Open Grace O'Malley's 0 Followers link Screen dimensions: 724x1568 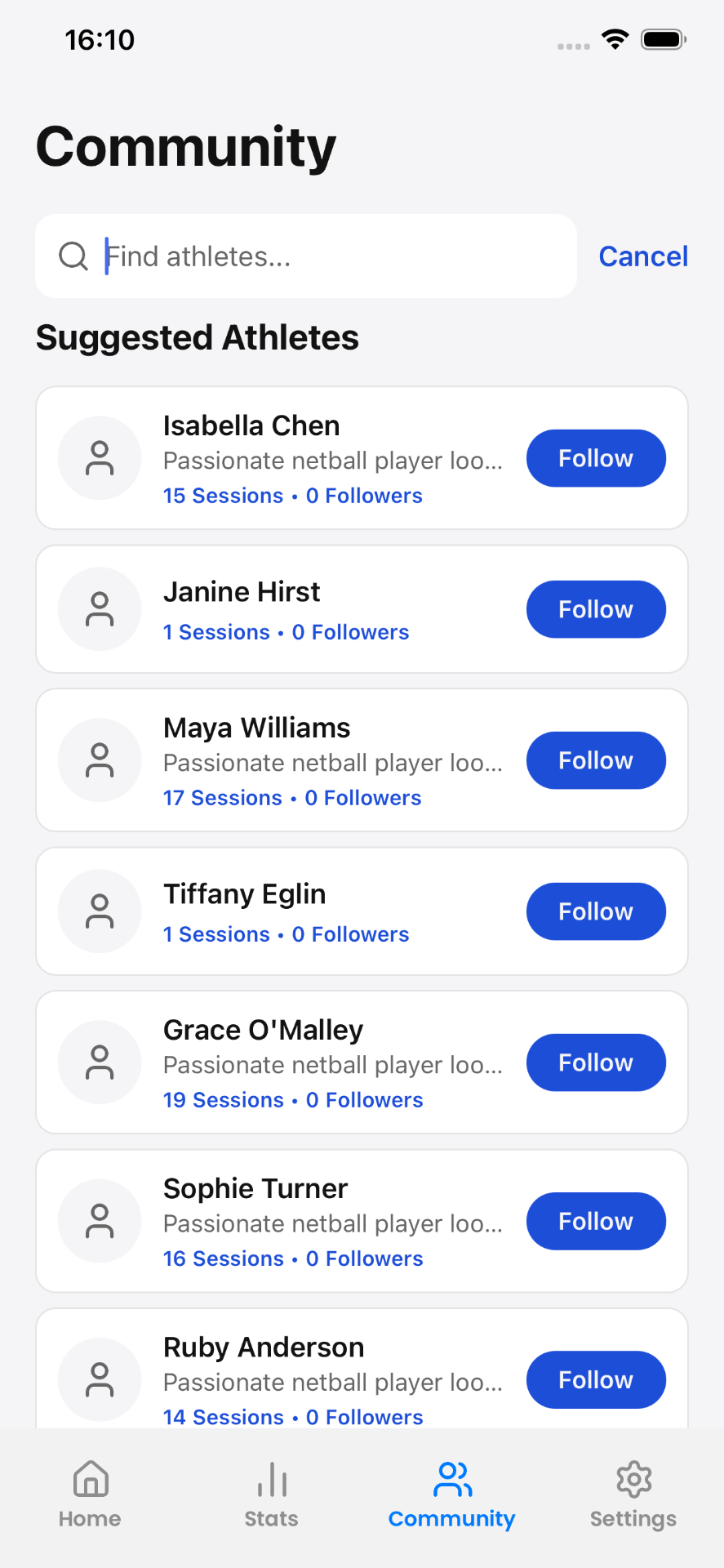pos(364,1099)
